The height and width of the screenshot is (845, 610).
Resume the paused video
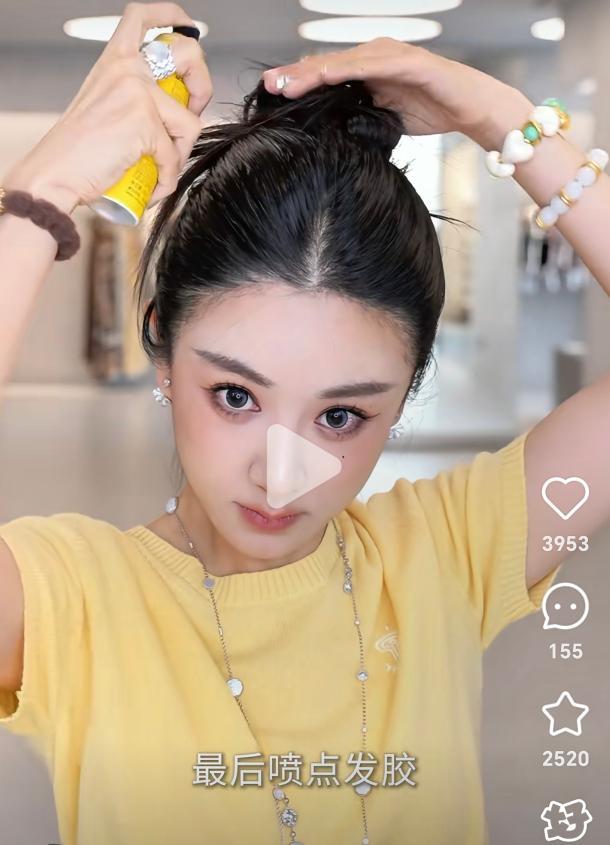(x=301, y=466)
